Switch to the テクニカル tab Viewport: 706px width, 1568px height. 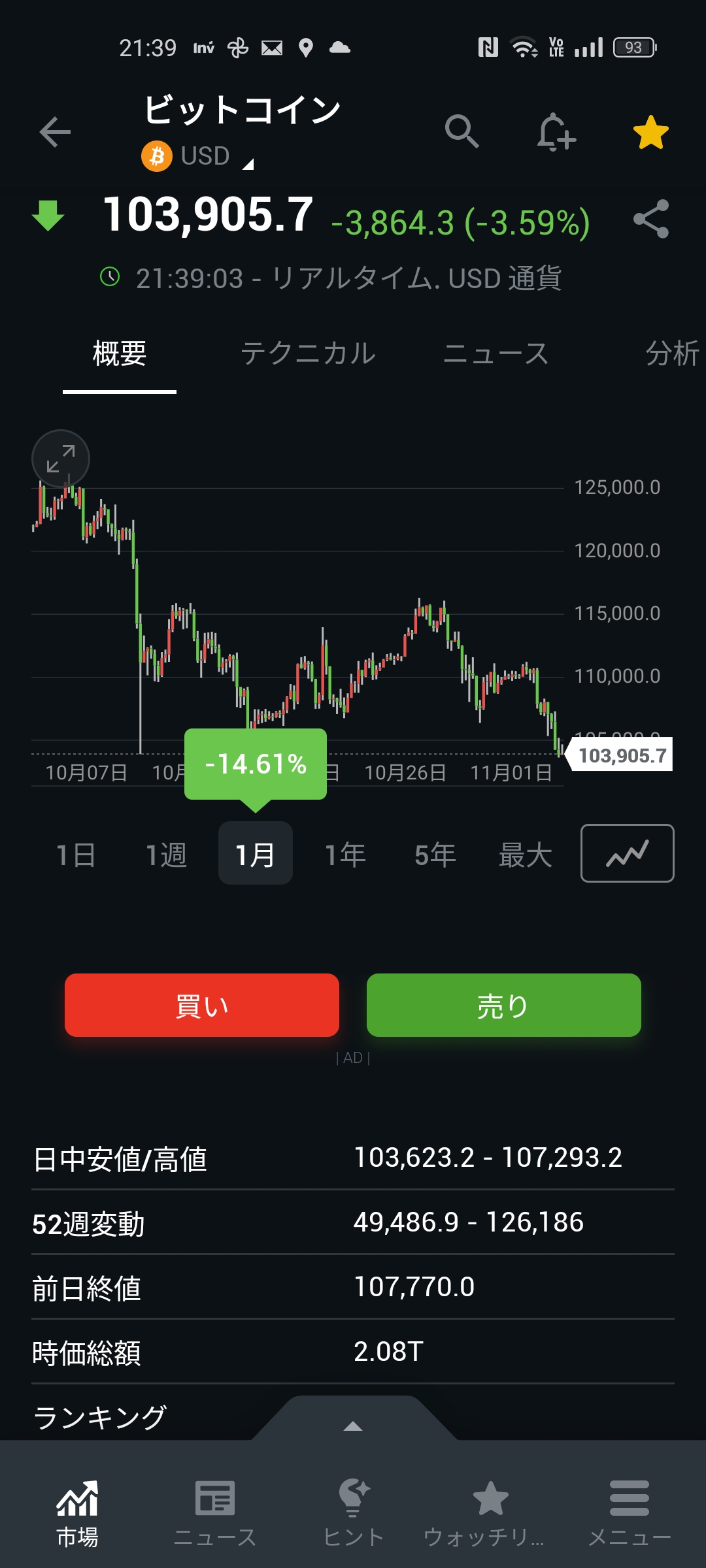point(308,354)
